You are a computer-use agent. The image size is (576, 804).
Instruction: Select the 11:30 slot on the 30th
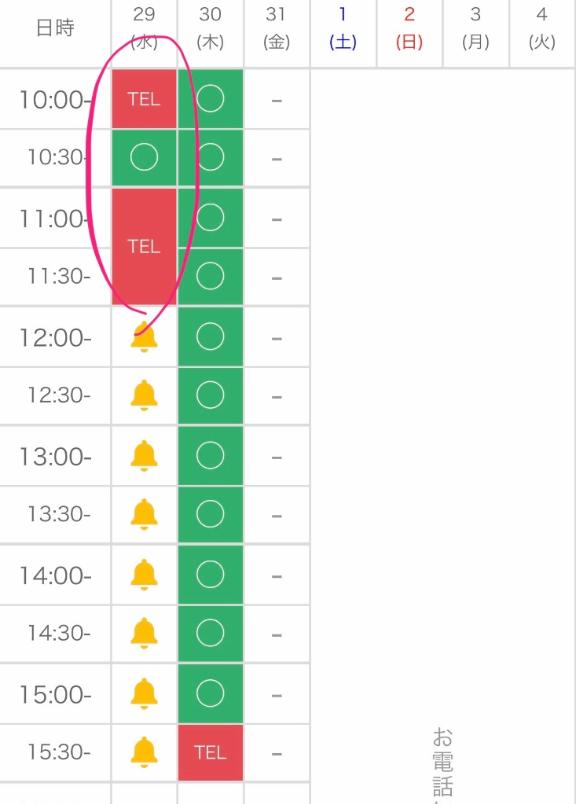click(x=210, y=276)
